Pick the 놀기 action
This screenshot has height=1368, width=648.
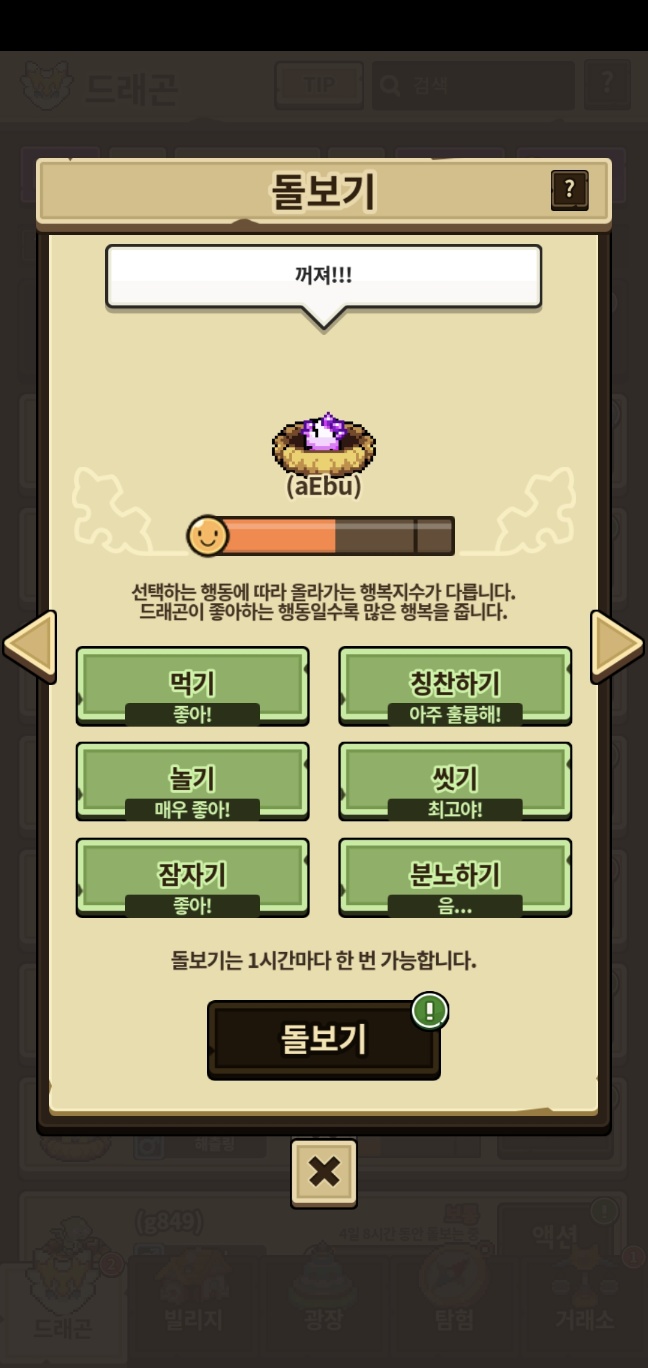click(192, 781)
